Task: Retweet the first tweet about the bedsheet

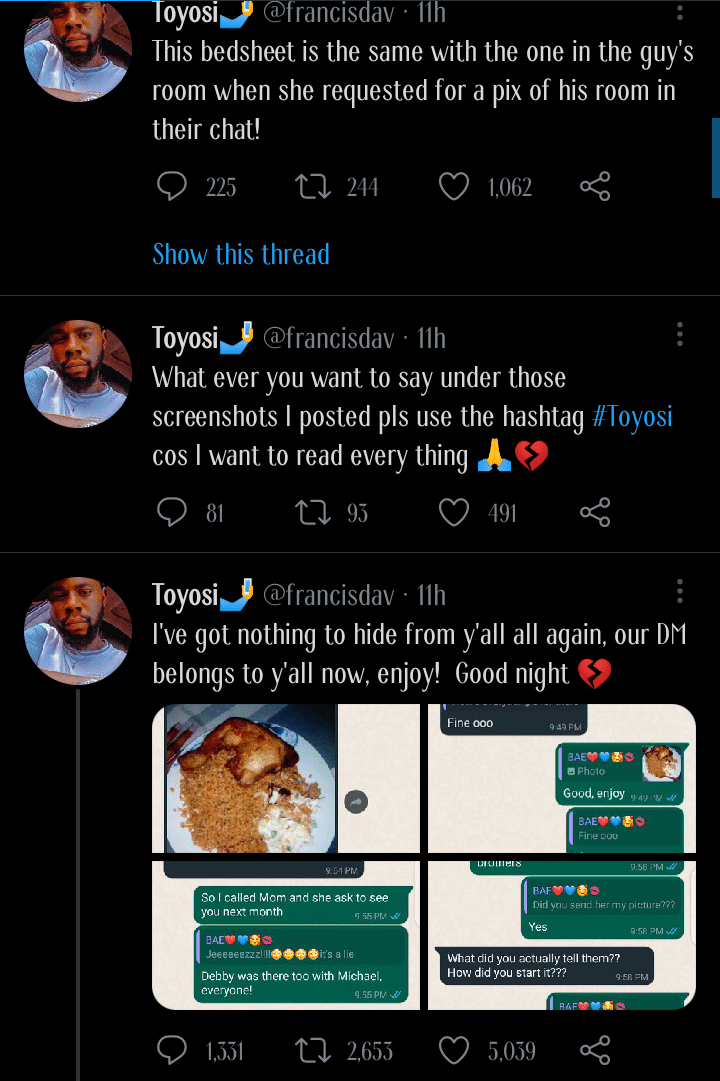Action: pos(311,185)
